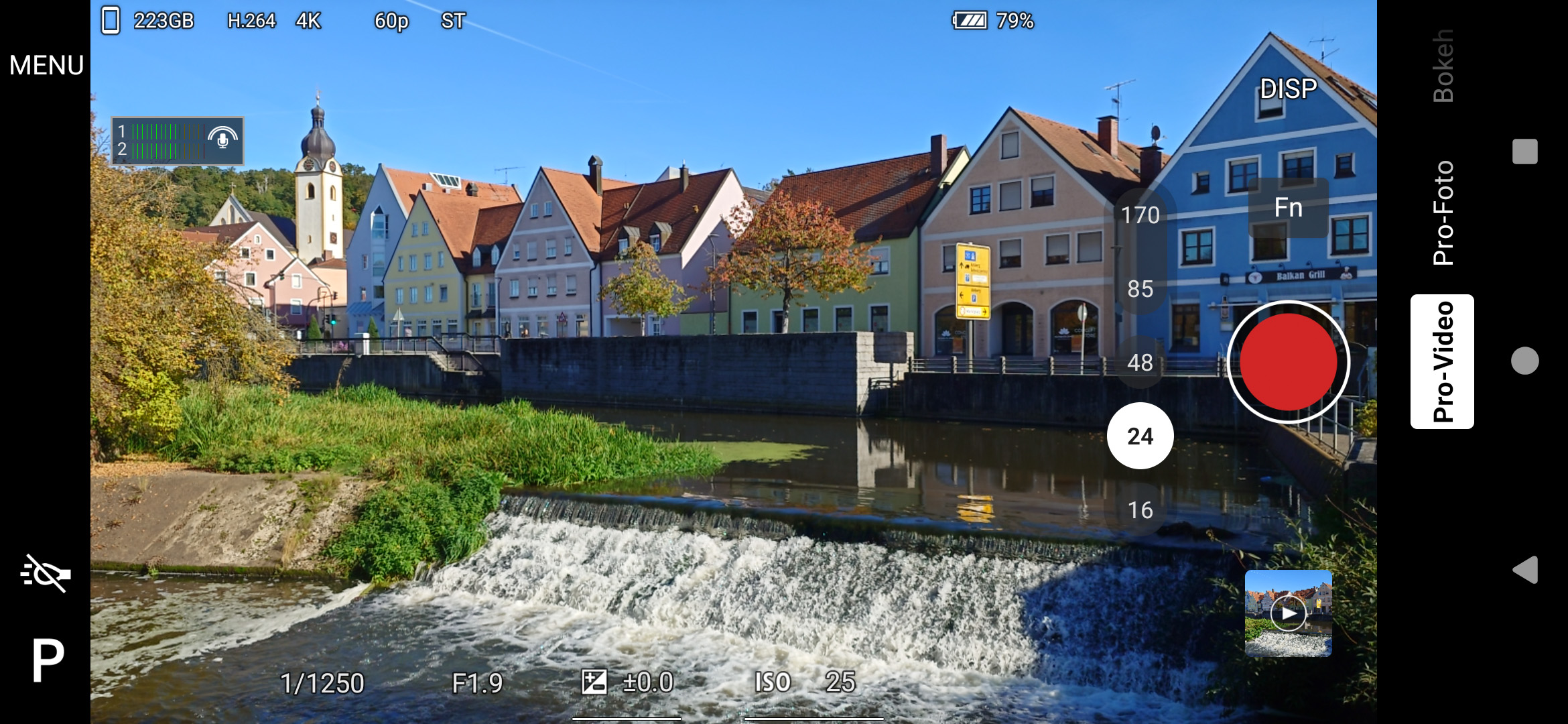Go to the system home screen

(1524, 361)
